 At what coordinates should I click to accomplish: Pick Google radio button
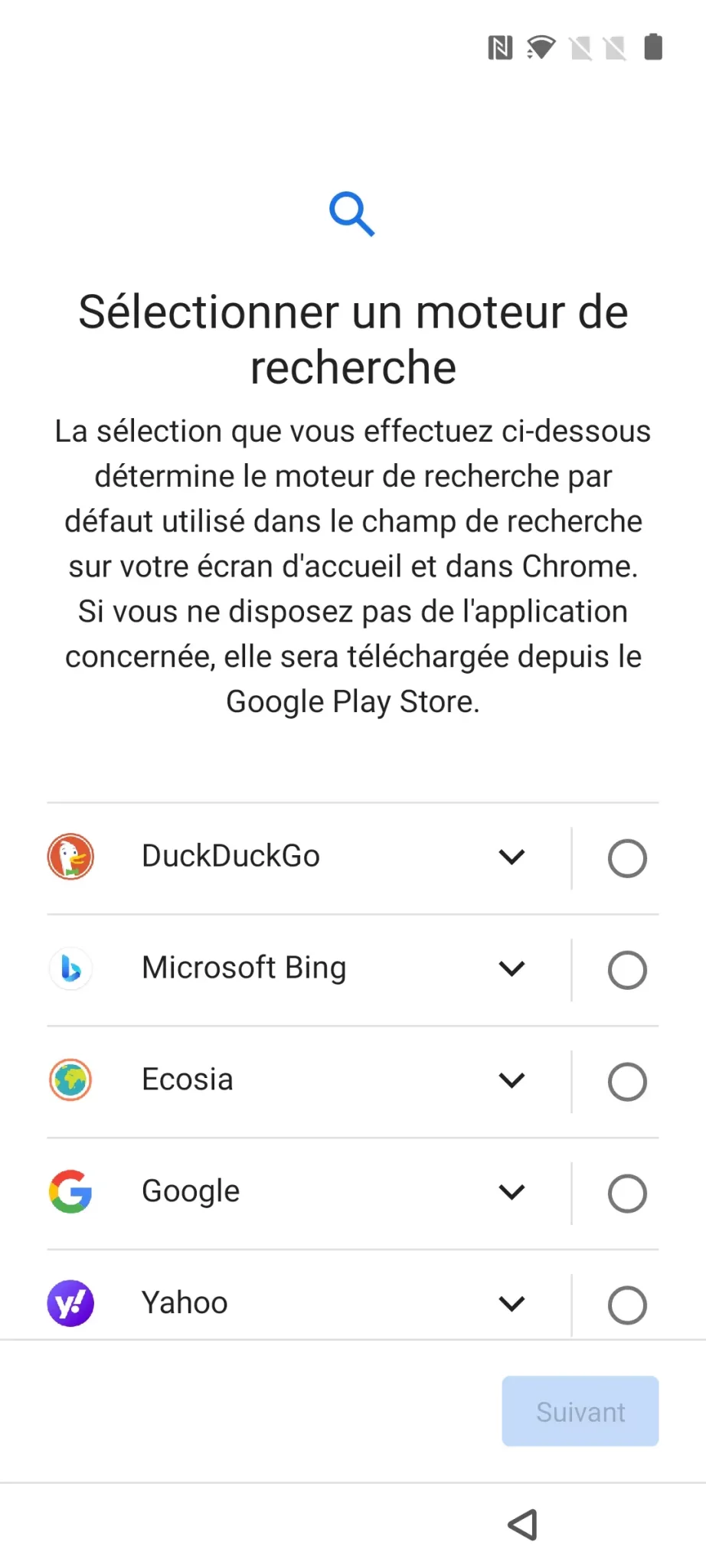click(x=626, y=1194)
